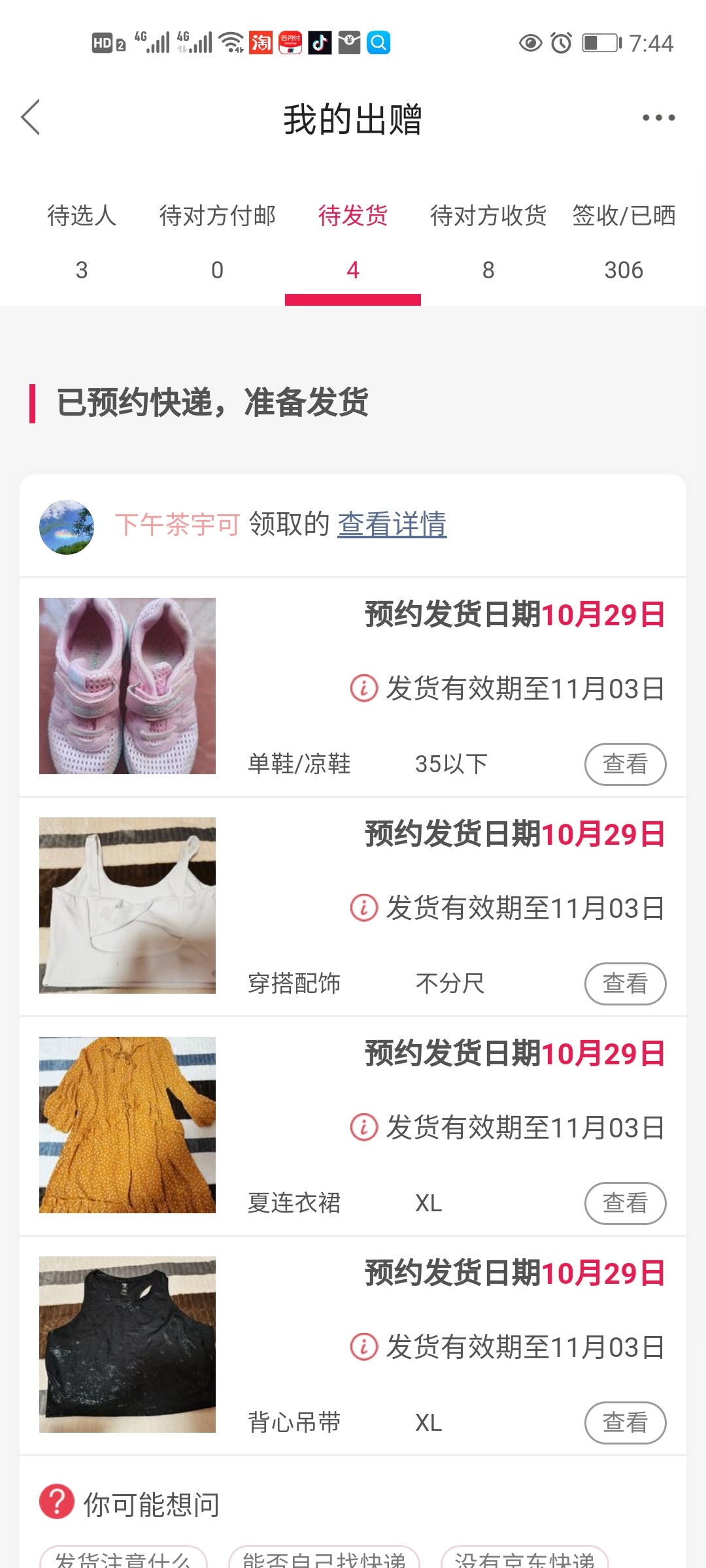Switch to the 待对方收货 tab
This screenshot has height=1568, width=706.
tap(488, 240)
